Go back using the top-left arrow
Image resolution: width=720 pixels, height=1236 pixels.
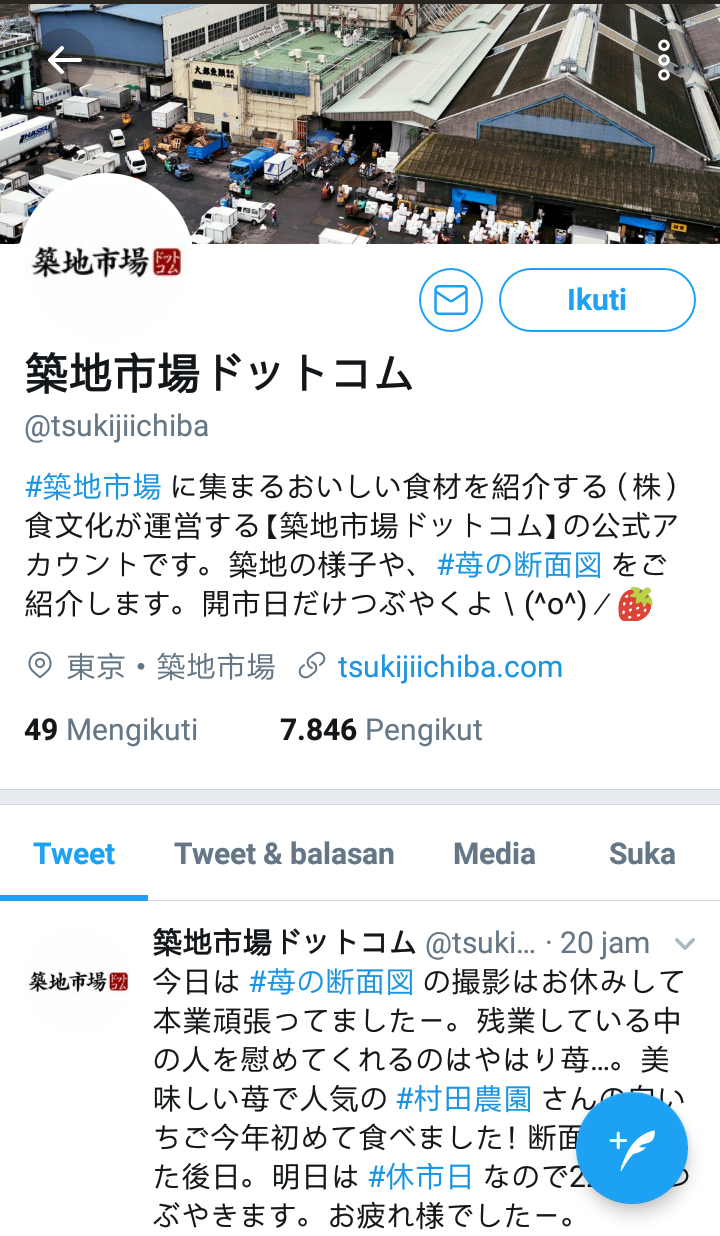[65, 61]
